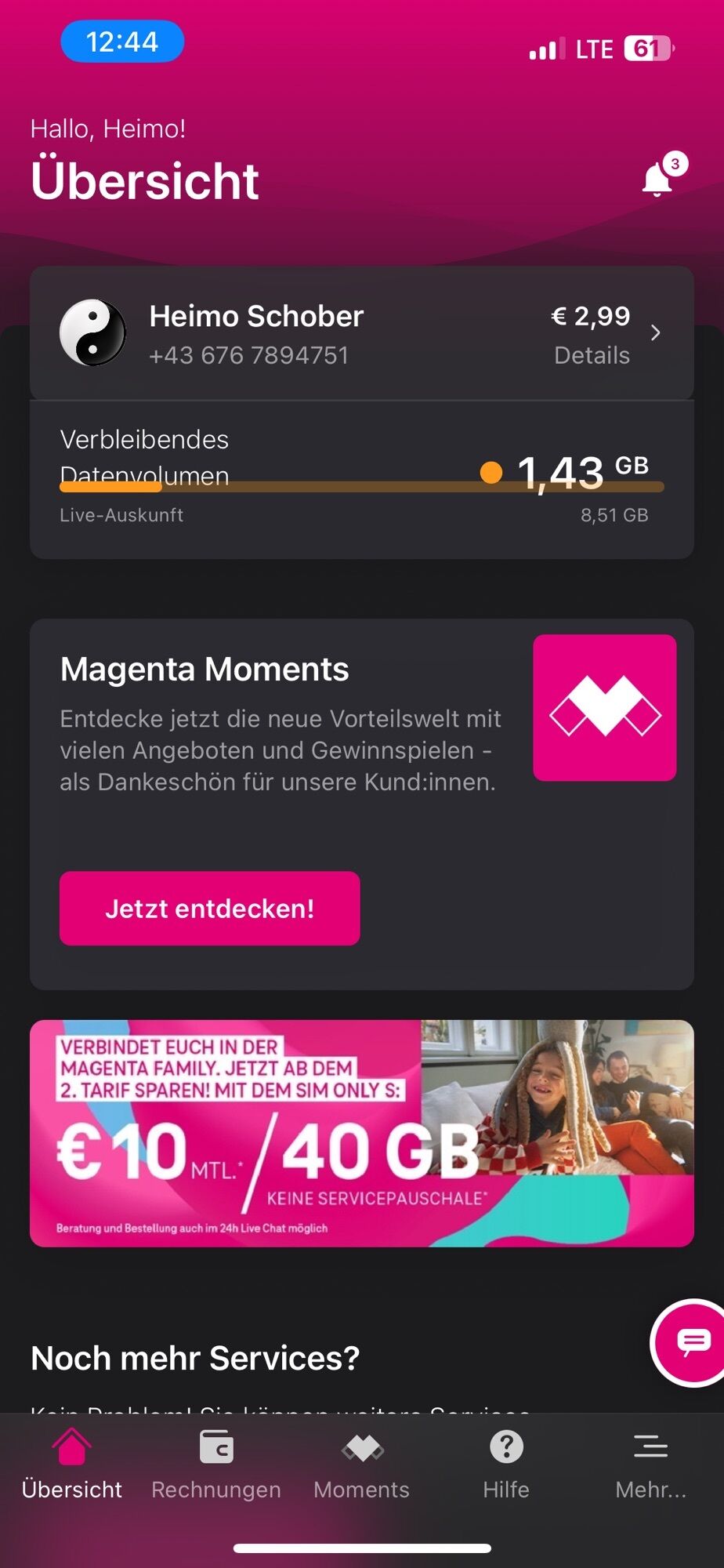Tap the Jetzt entdecken! button
The image size is (724, 1568).
point(210,909)
